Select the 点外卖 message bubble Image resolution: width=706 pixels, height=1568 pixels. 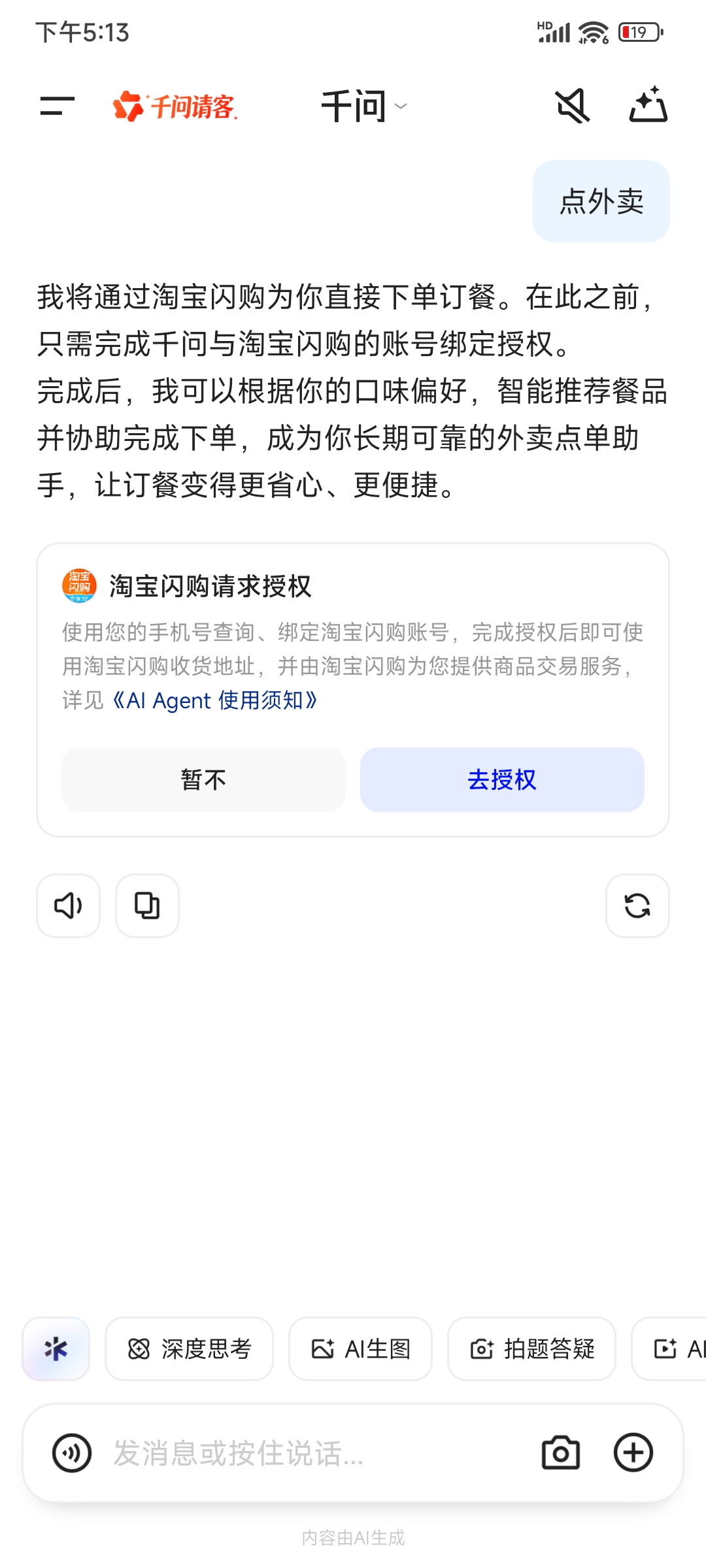click(600, 201)
